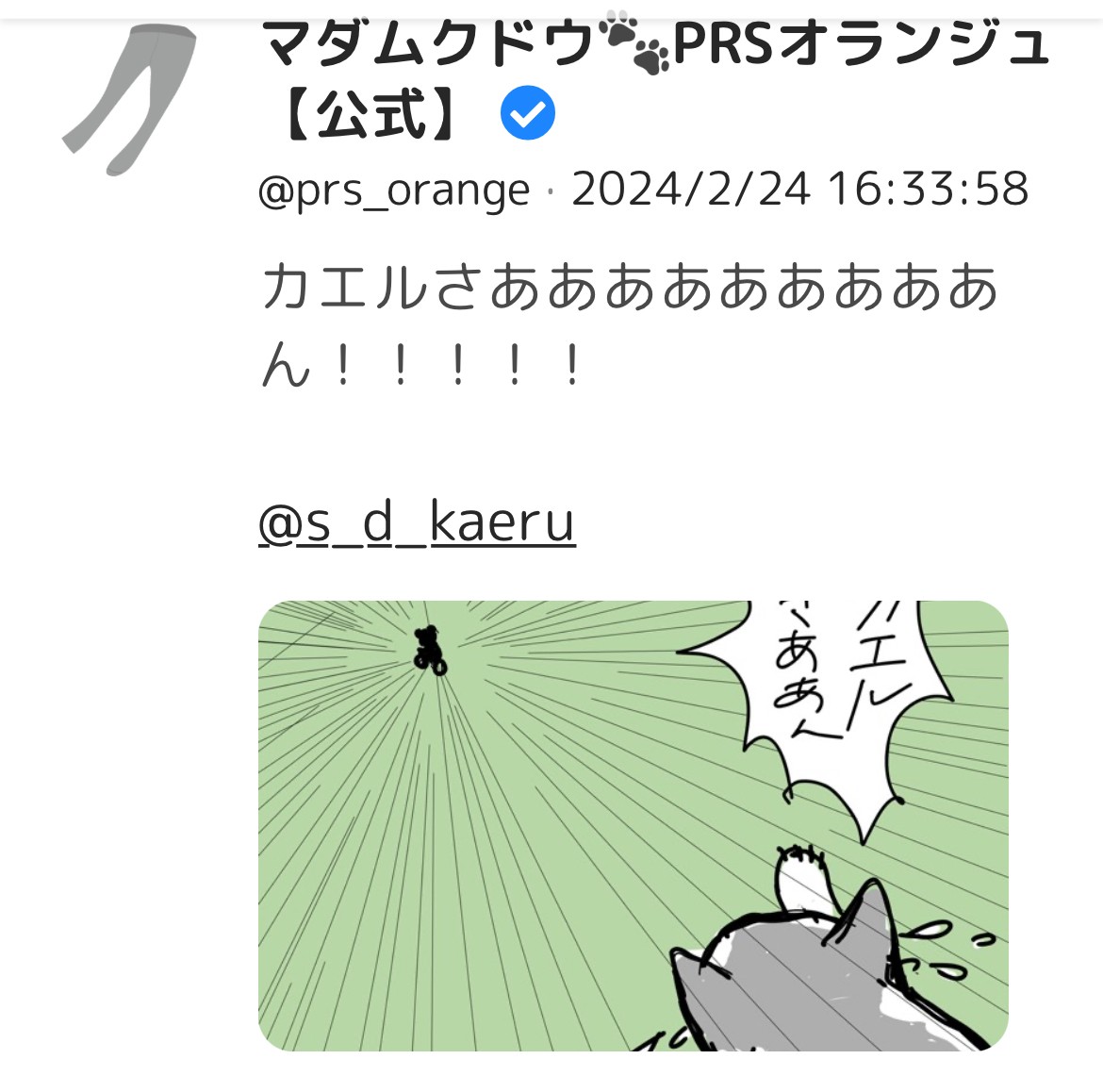Open the attached manga image
Viewport: 1103px width, 1092px height.
pos(633,825)
